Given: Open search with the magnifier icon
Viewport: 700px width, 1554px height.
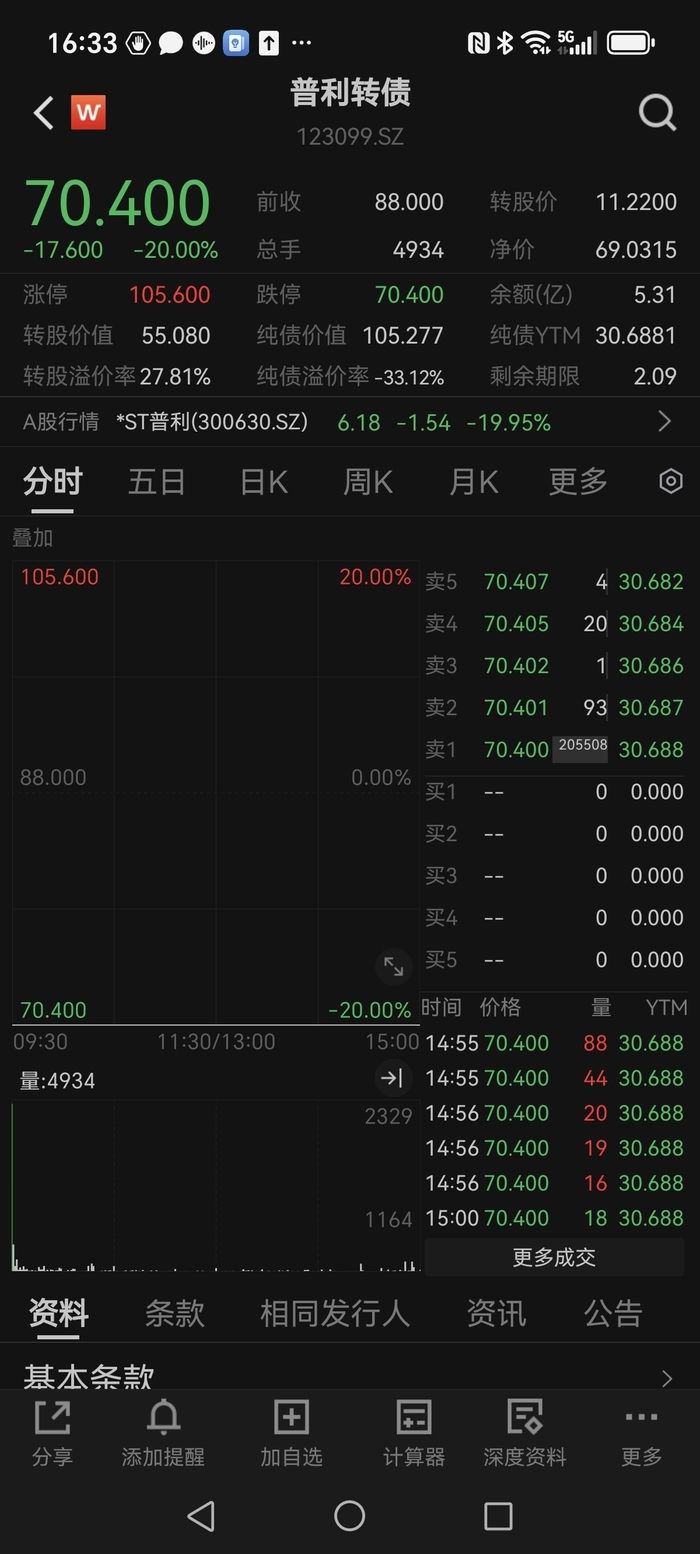Looking at the screenshot, I should point(657,113).
